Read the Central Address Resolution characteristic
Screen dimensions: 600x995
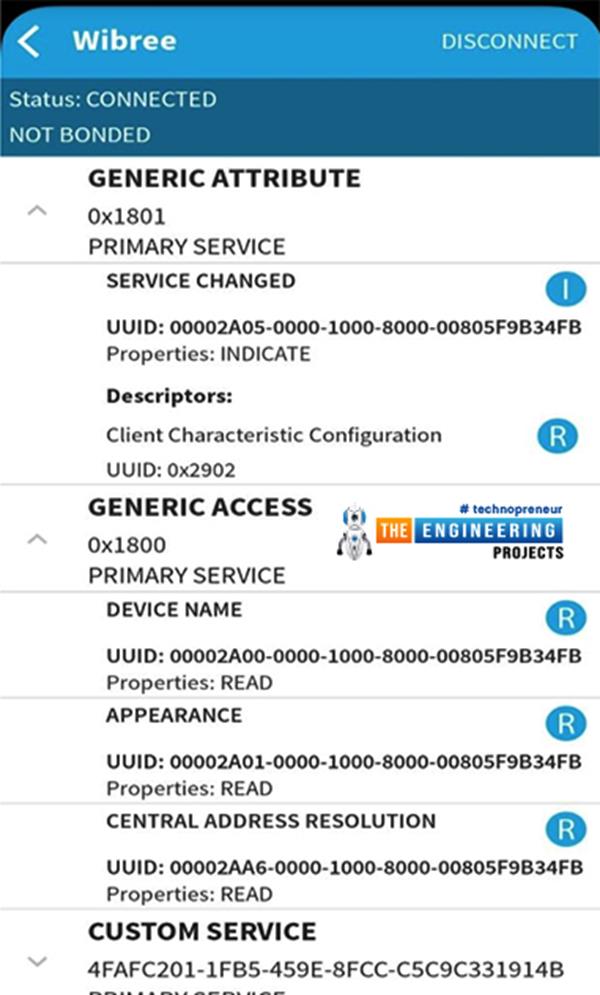565,829
